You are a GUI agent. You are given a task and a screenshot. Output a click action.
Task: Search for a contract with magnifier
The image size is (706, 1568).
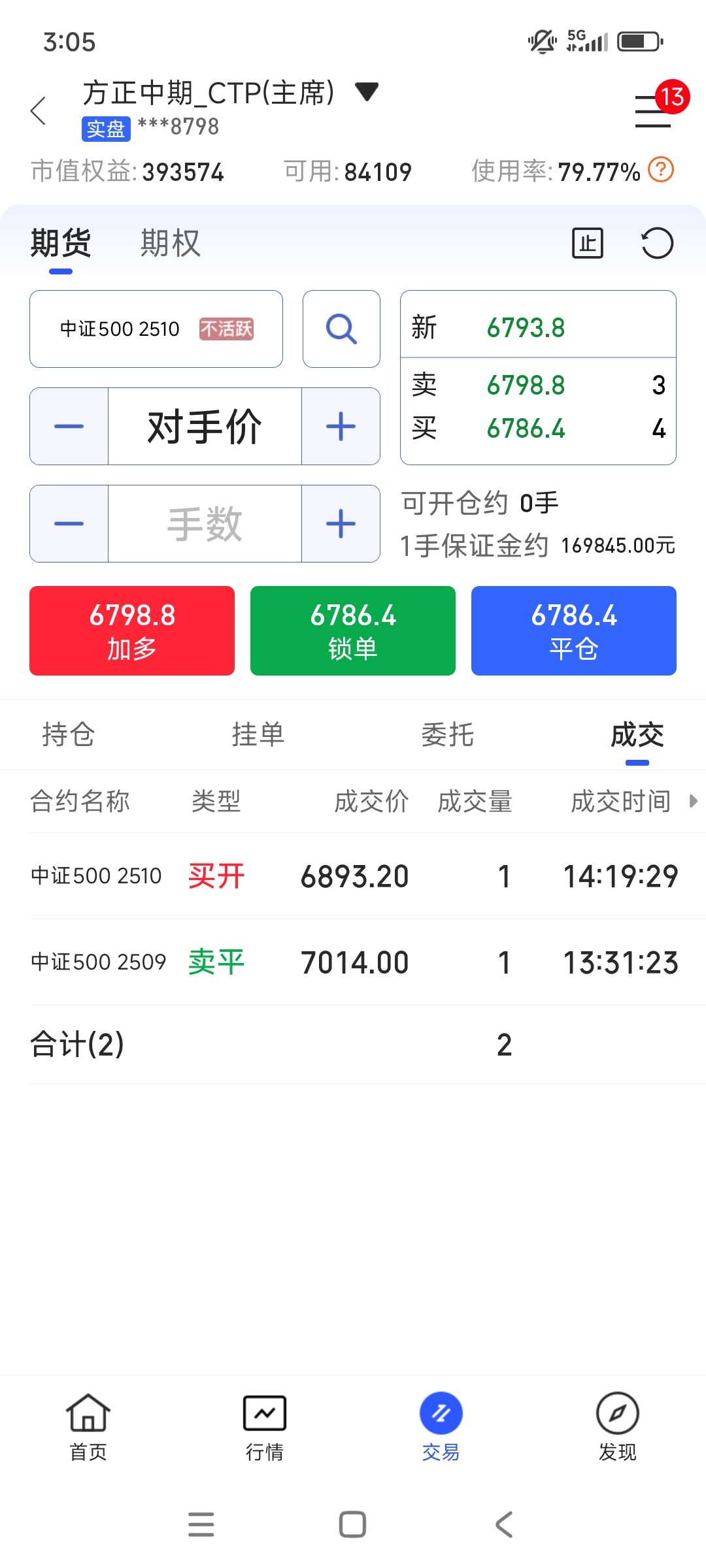pyautogui.click(x=341, y=329)
